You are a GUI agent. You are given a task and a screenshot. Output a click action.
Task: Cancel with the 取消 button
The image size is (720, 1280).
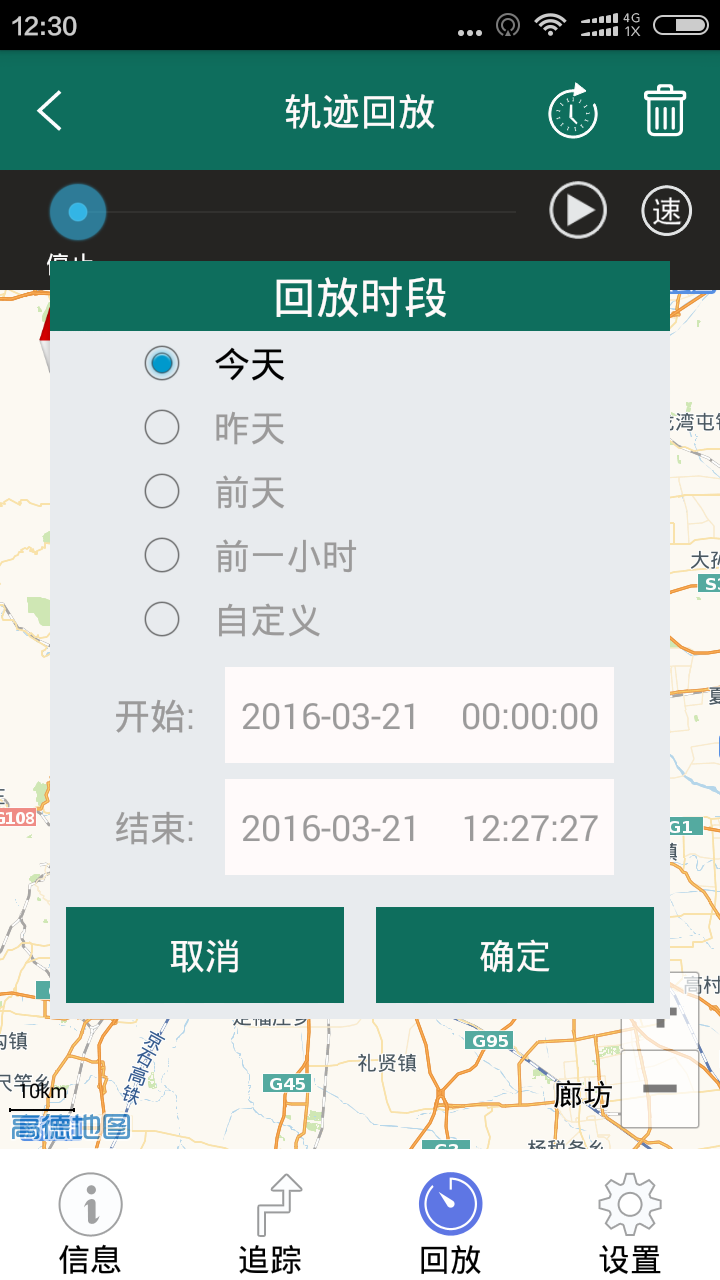205,955
